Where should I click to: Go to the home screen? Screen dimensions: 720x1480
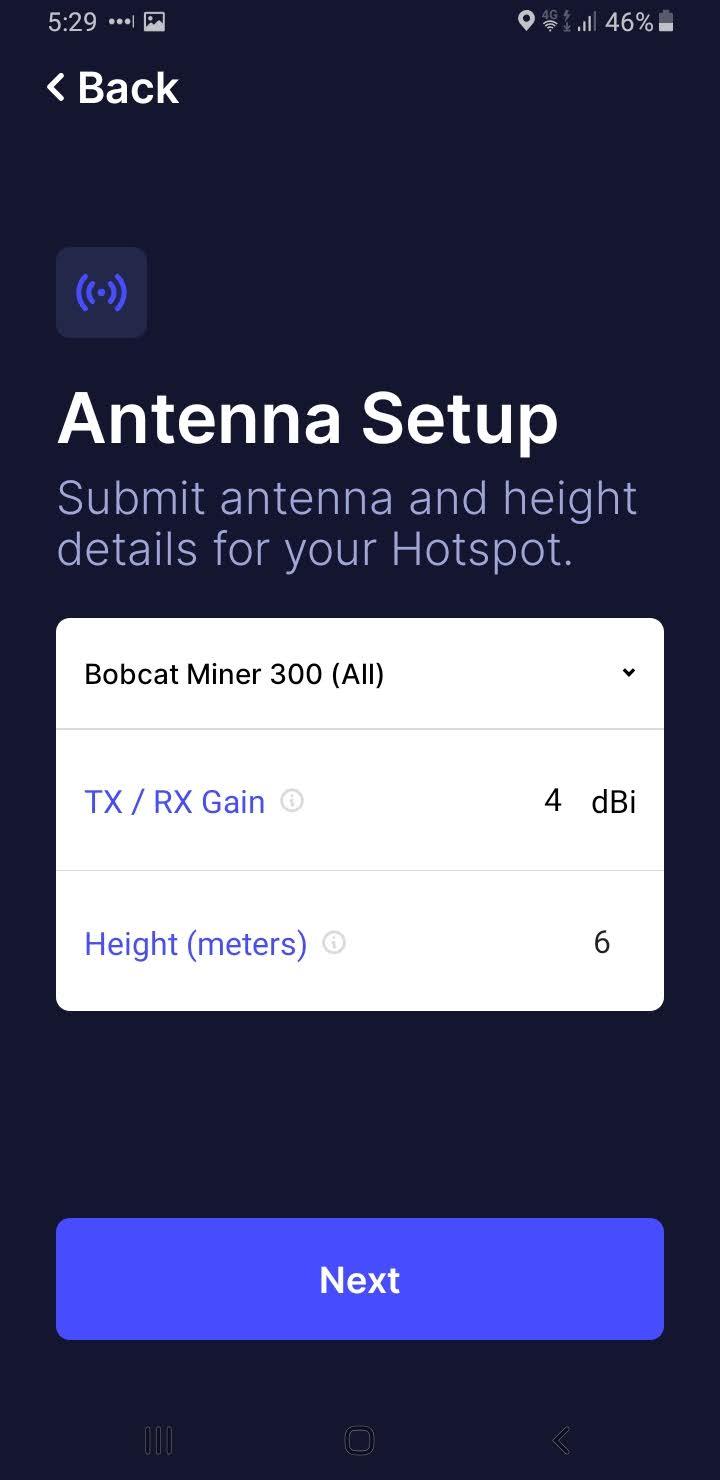click(359, 1440)
